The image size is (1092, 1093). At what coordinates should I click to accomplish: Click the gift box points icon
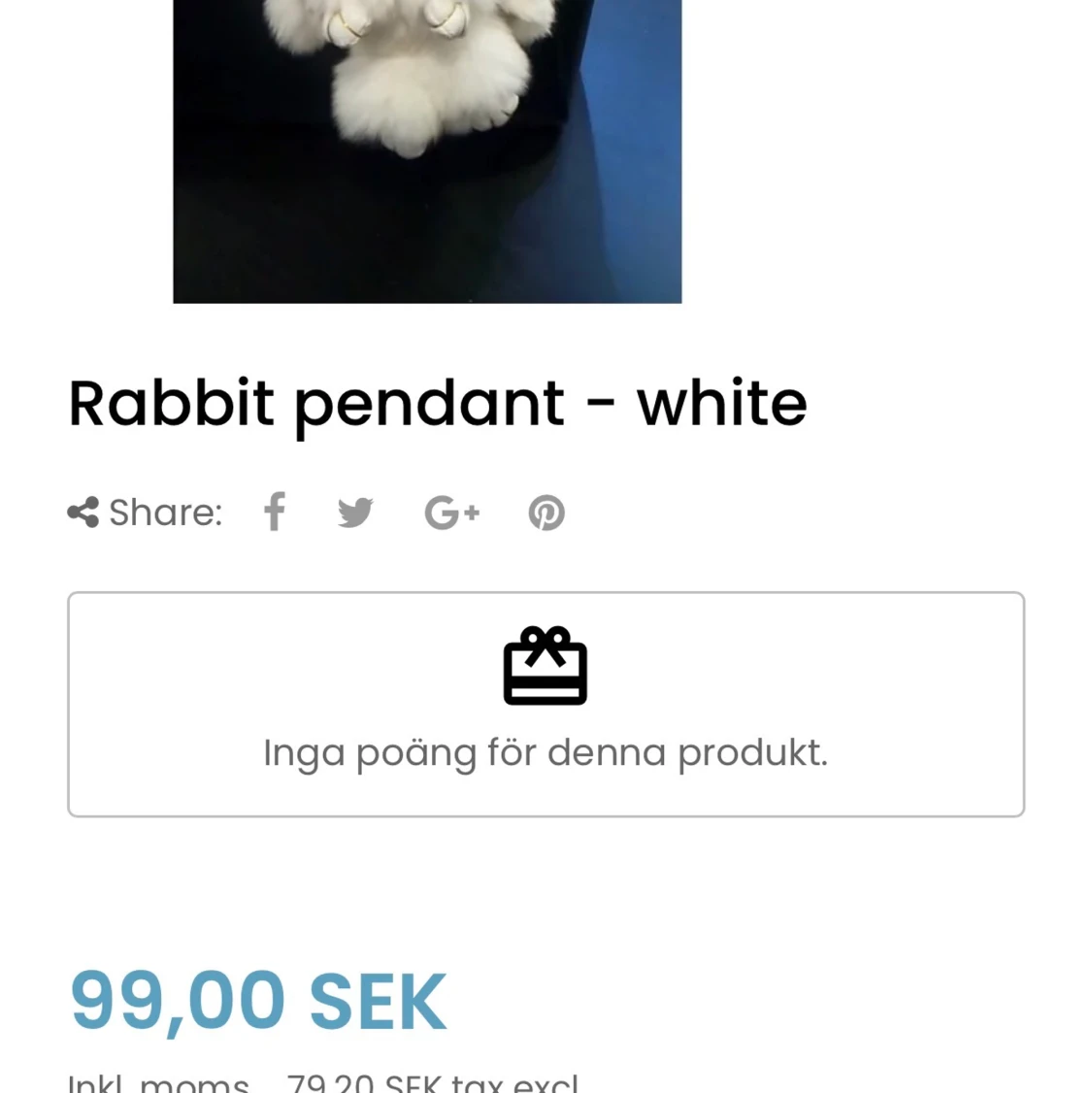[x=546, y=666]
